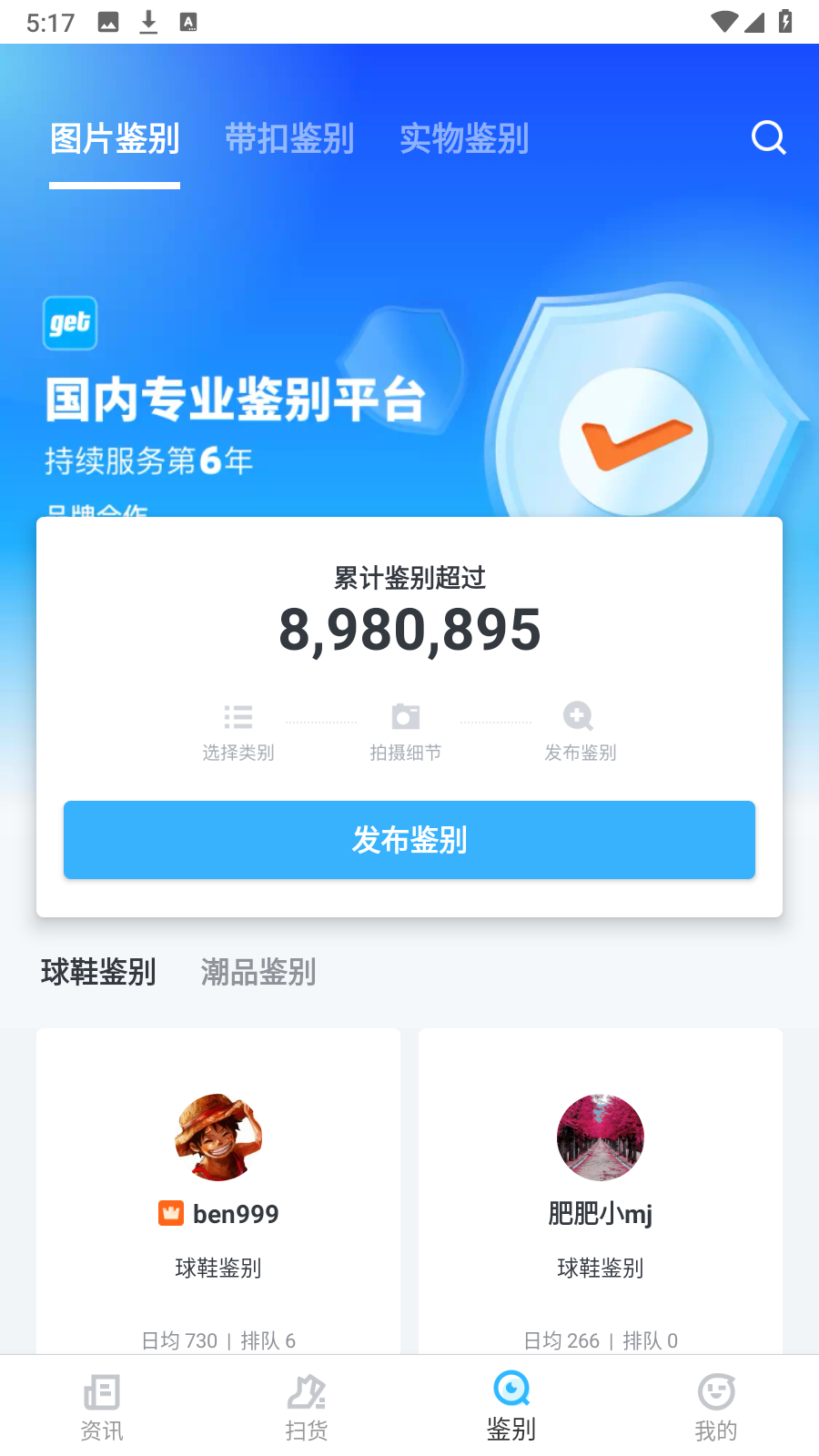Tap ben999's straw hat avatar

218,1137
